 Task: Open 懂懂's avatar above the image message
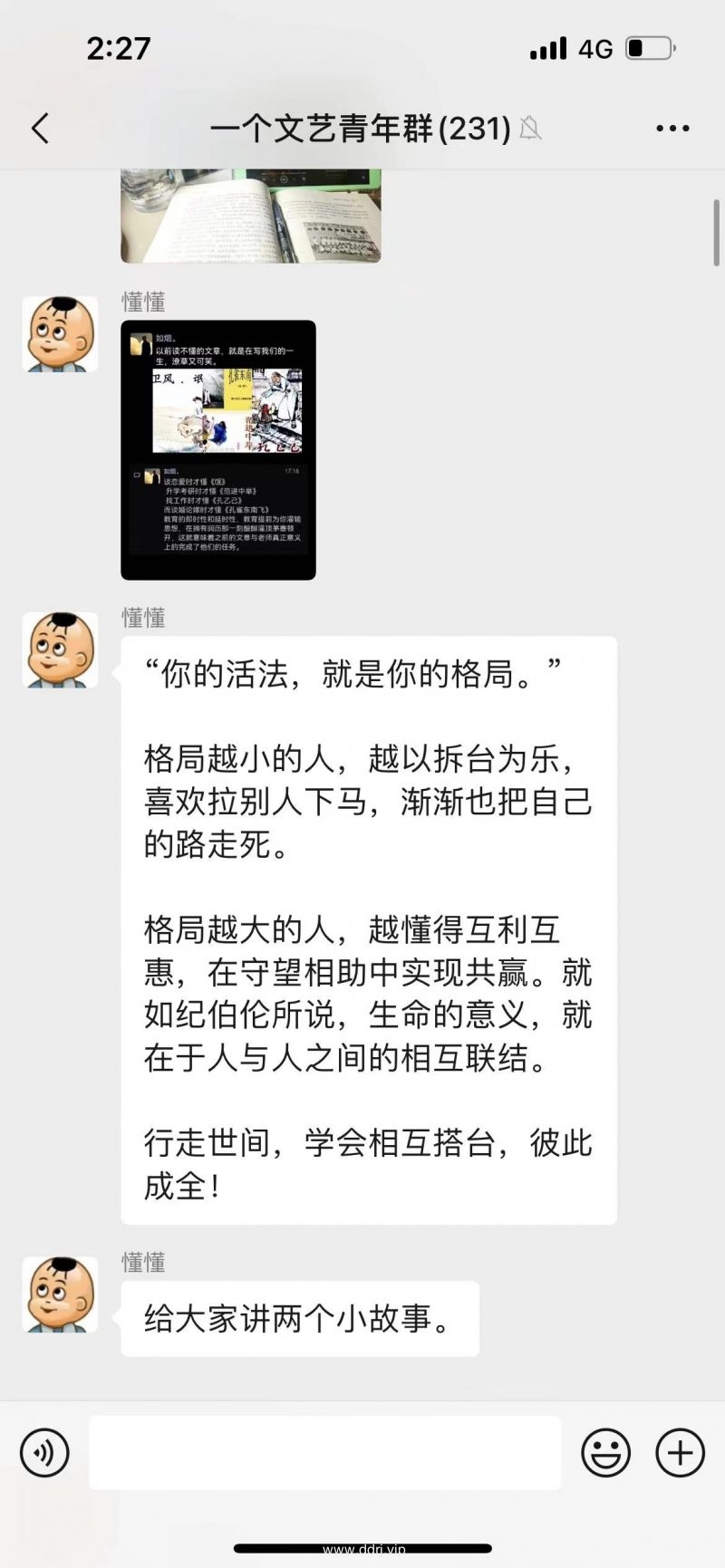point(60,334)
